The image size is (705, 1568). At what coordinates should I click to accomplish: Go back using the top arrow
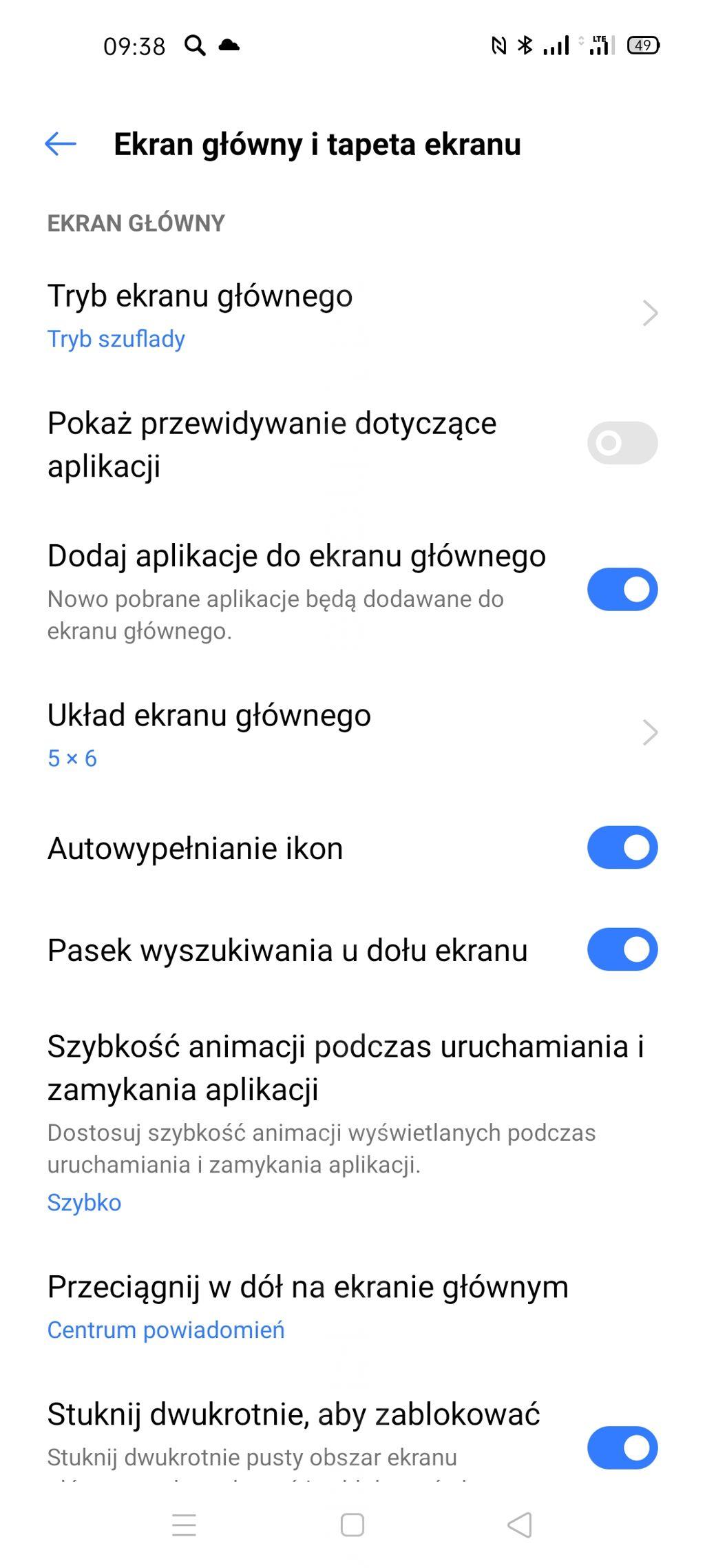(61, 144)
